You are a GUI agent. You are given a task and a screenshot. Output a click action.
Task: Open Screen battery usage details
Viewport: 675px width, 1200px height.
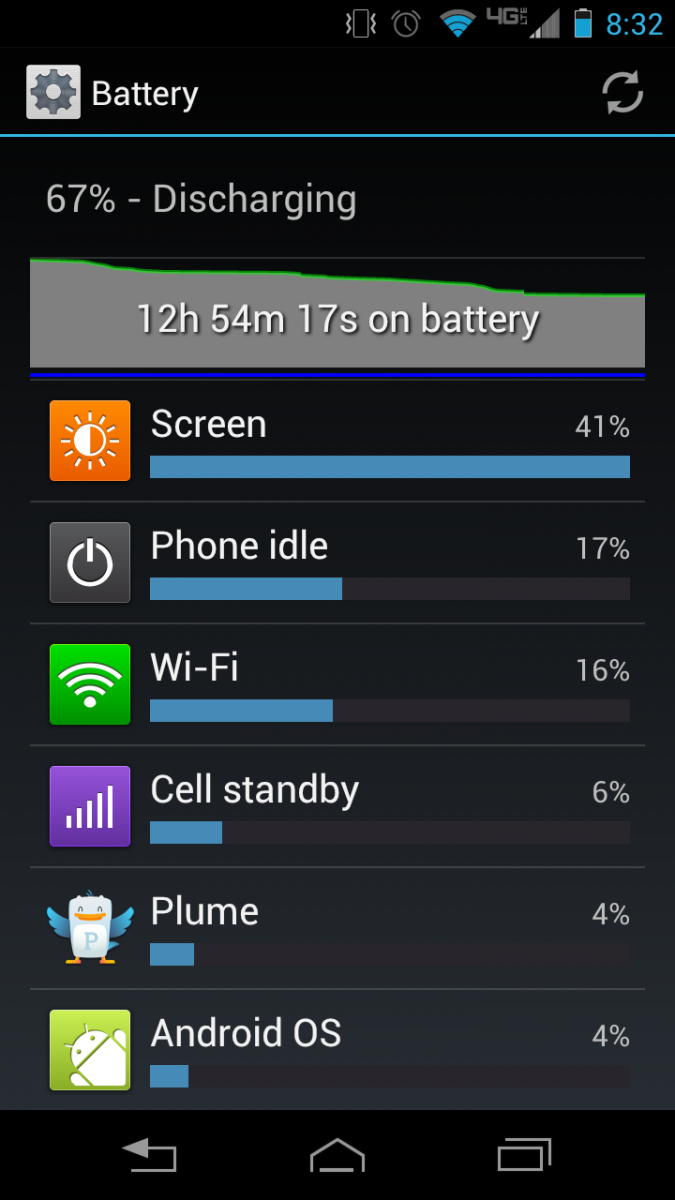pyautogui.click(x=337, y=441)
